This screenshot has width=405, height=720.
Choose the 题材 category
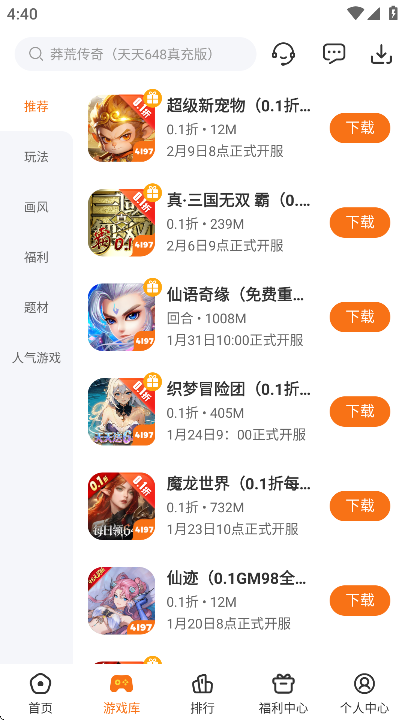pos(36,307)
